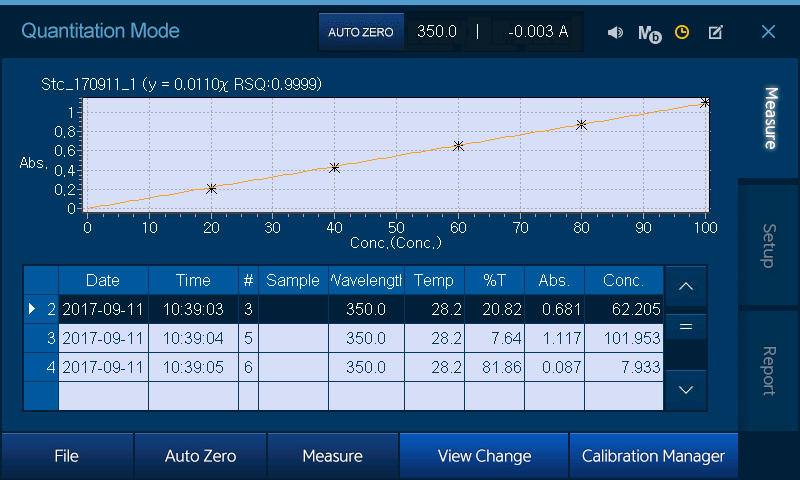The width and height of the screenshot is (800, 480).
Task: Move table selection up with arrow
Action: [x=685, y=286]
